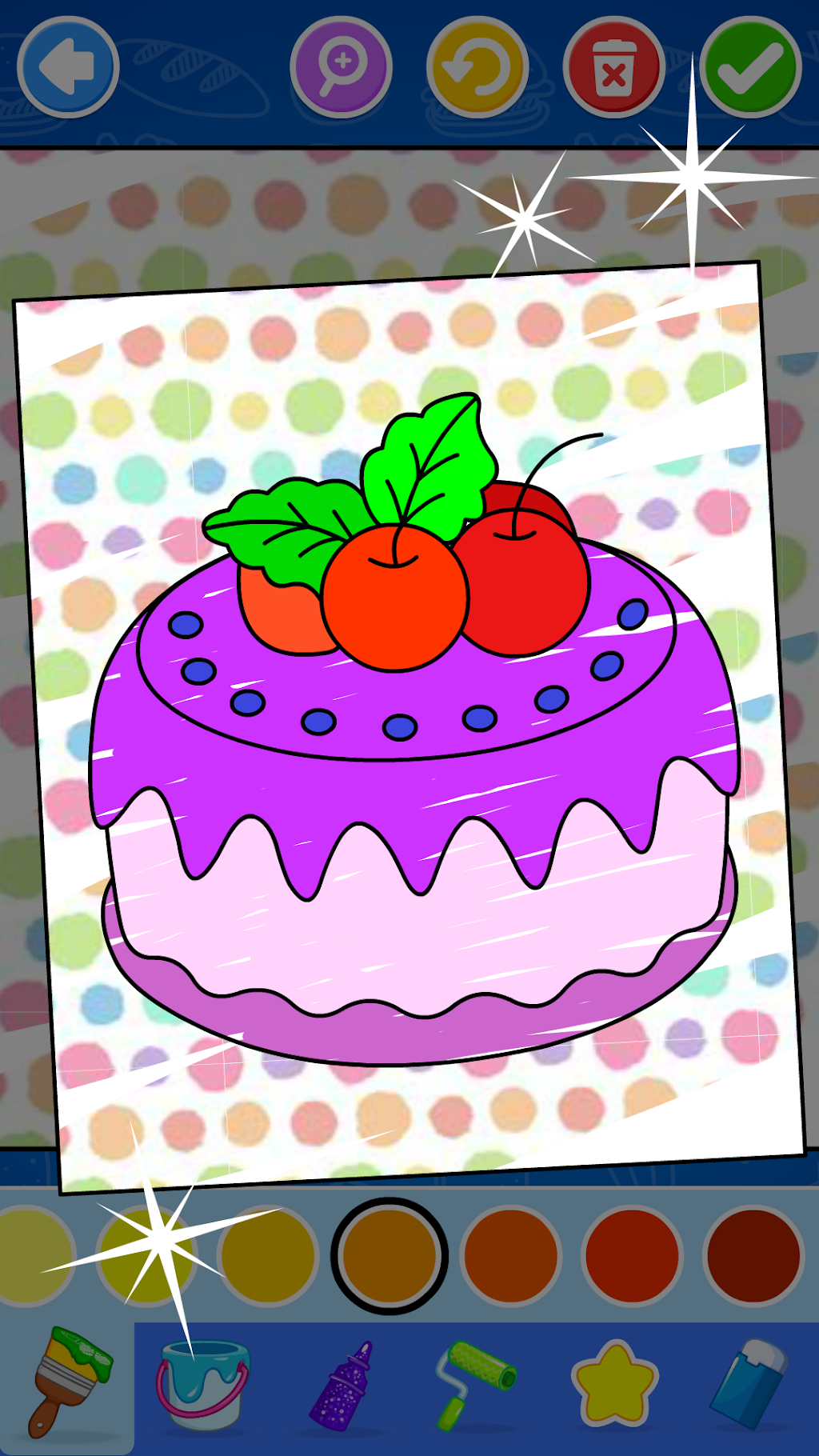Pick the dark red-brown color swatch
The image size is (819, 1456).
753,1256
